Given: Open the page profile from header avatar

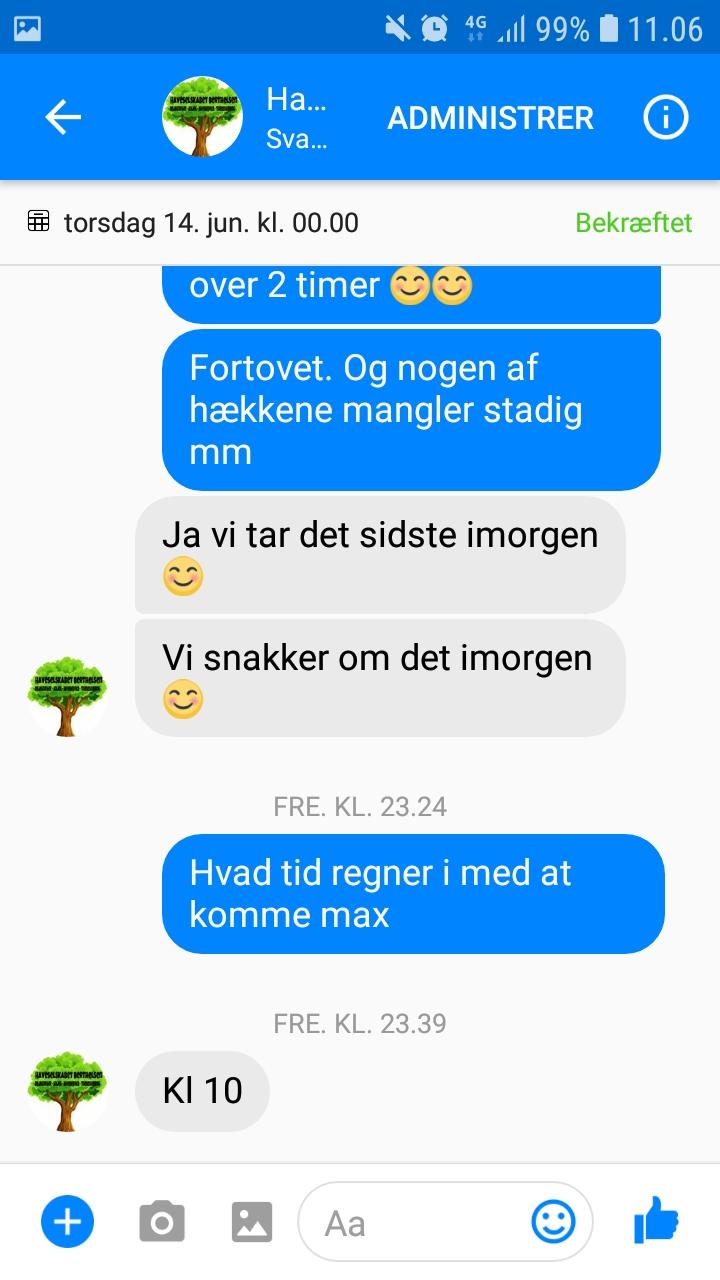Looking at the screenshot, I should coord(202,117).
